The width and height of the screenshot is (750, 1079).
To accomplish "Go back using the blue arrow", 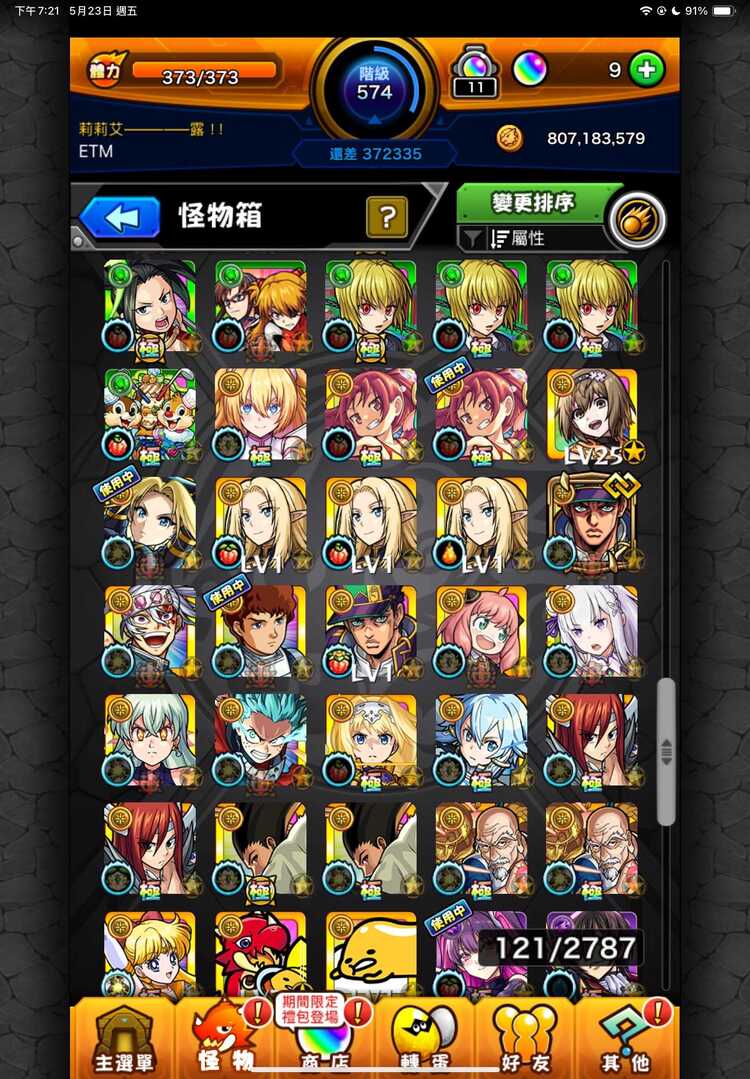I will [120, 217].
